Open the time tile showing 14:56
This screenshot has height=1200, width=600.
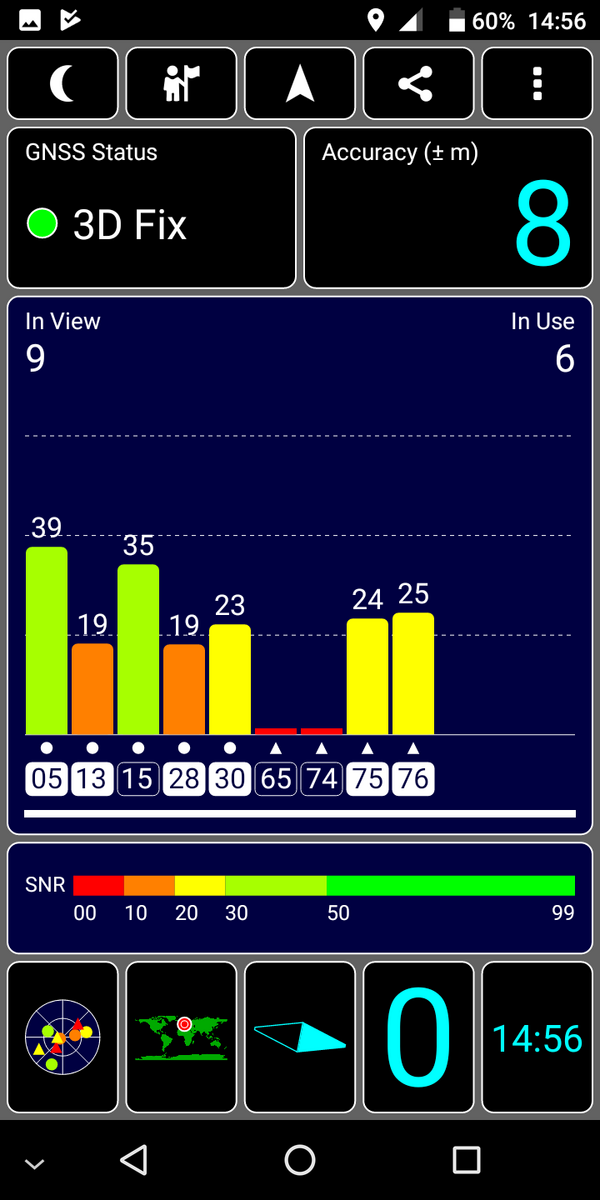[x=537, y=1038]
